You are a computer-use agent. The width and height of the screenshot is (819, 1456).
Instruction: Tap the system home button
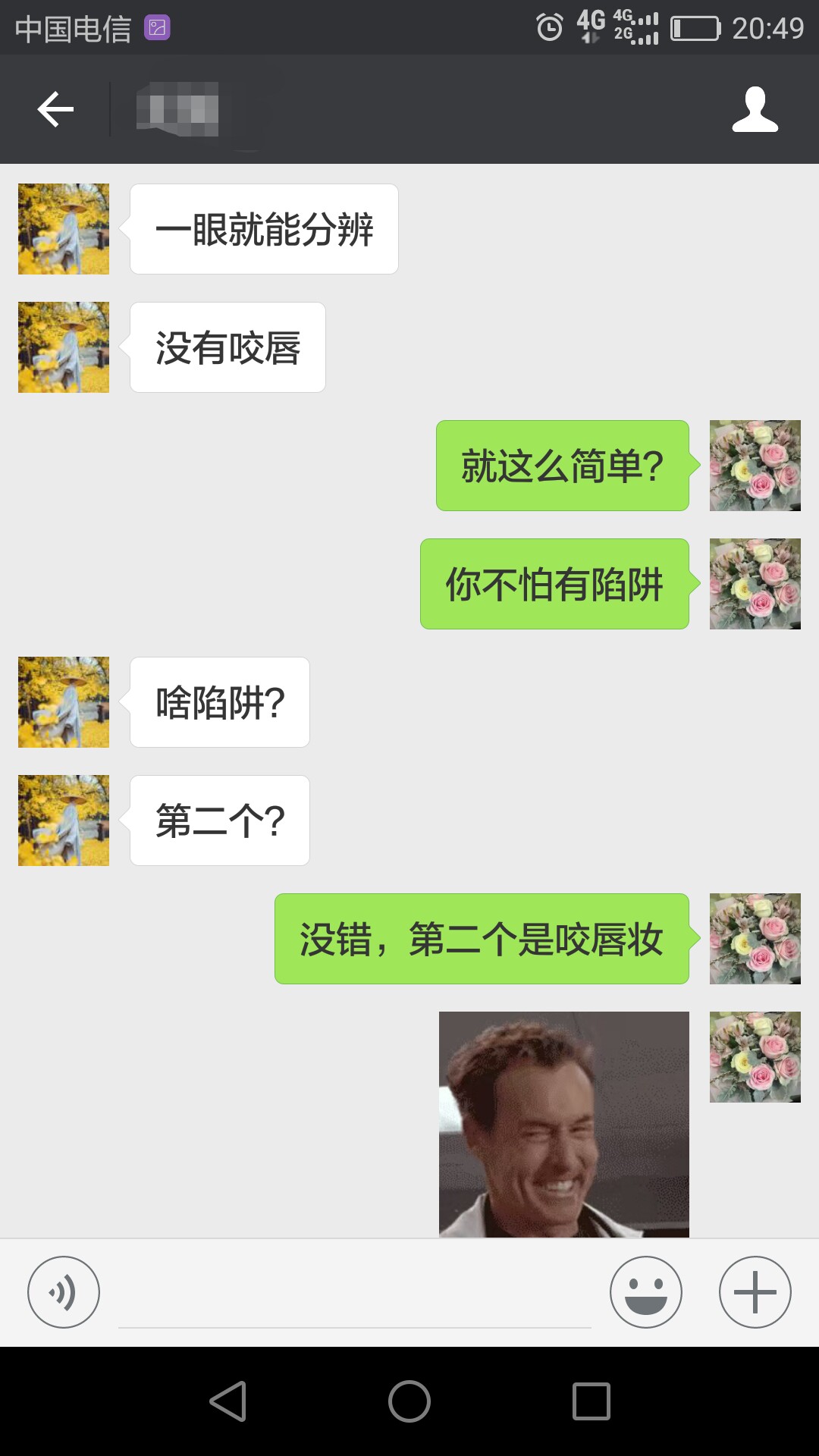409,1401
